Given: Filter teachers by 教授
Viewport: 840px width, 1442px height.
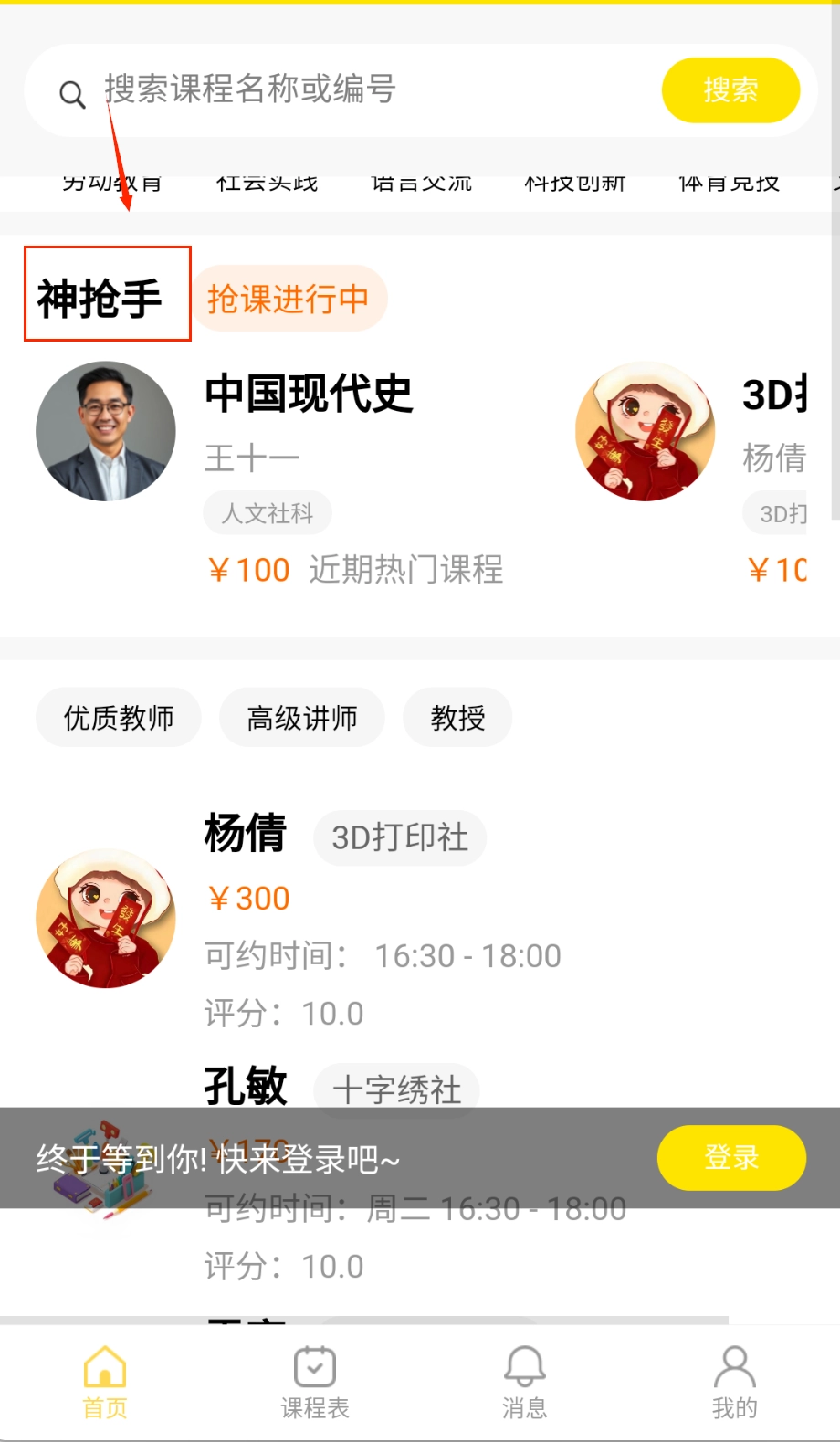Looking at the screenshot, I should click(457, 718).
